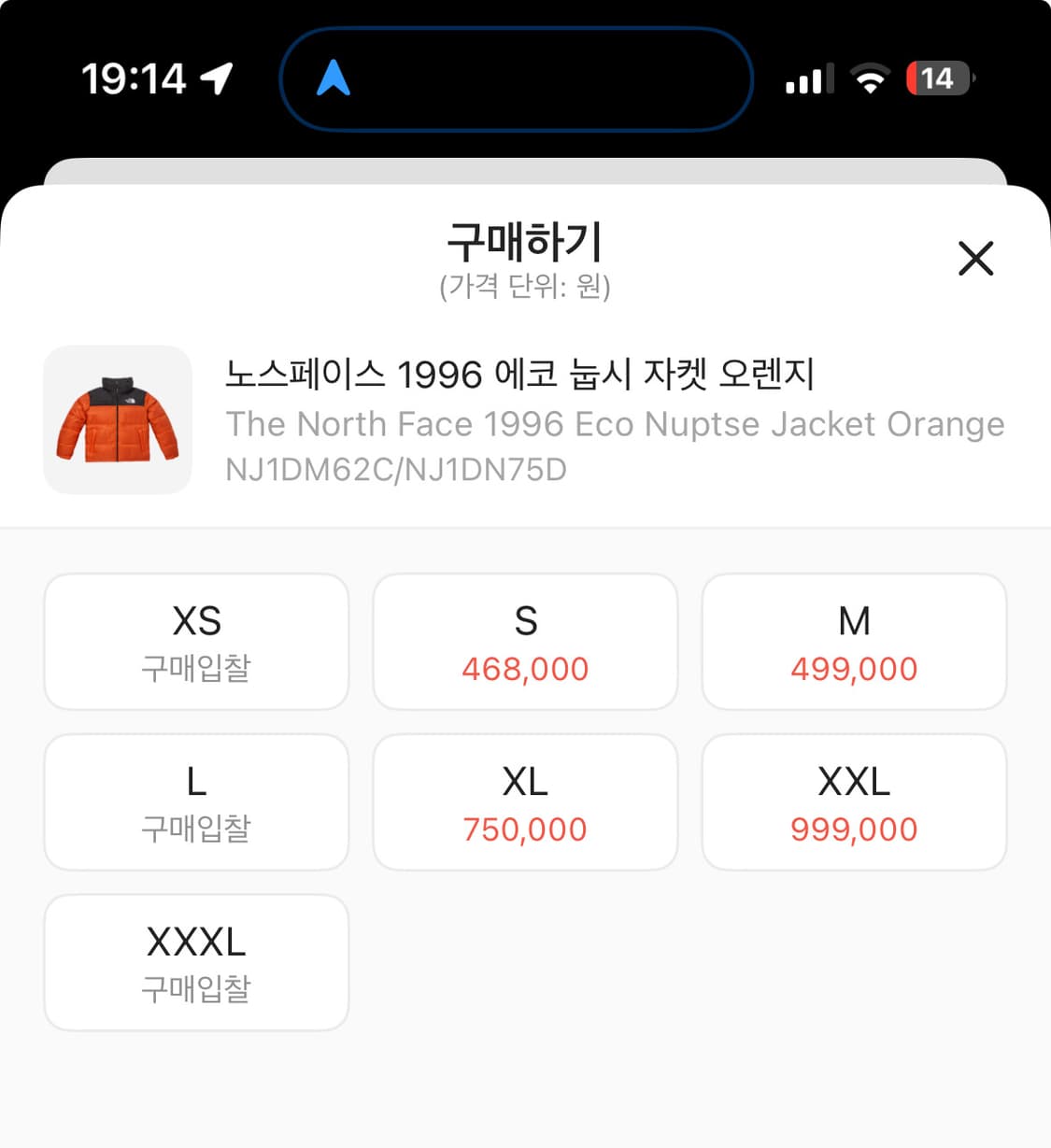Tap the grabber area above the sheet header
The image size is (1051, 1148).
525,175
